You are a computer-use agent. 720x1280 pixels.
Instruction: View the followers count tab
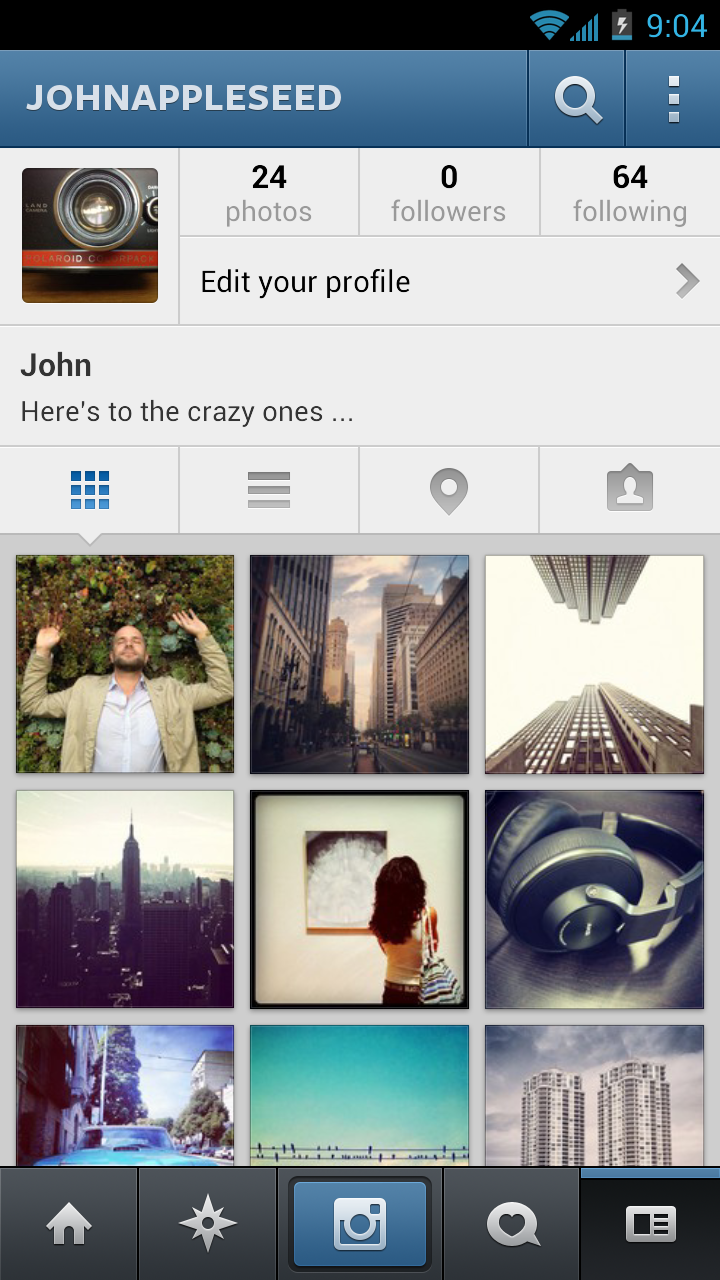pyautogui.click(x=448, y=192)
